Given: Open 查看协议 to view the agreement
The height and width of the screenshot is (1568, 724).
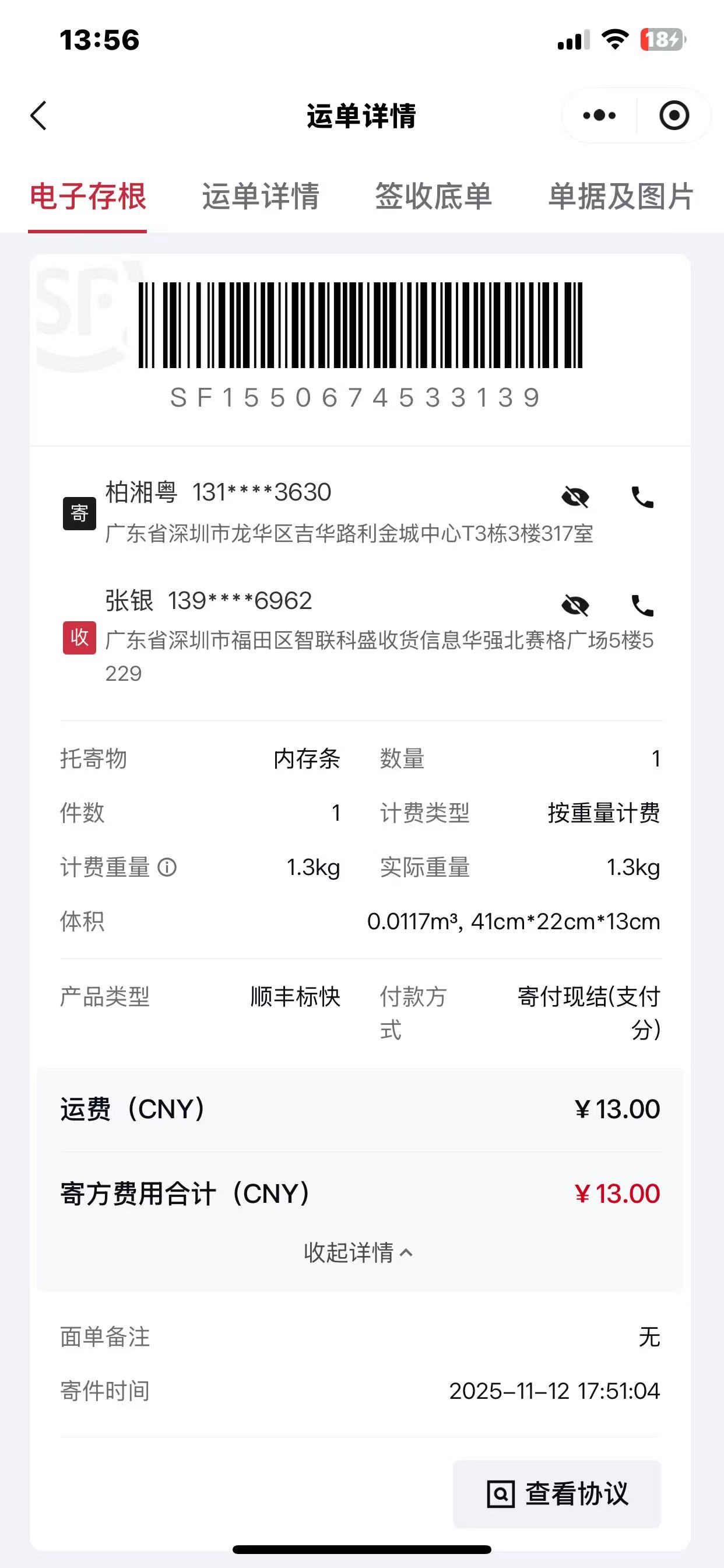Looking at the screenshot, I should pyautogui.click(x=557, y=1493).
